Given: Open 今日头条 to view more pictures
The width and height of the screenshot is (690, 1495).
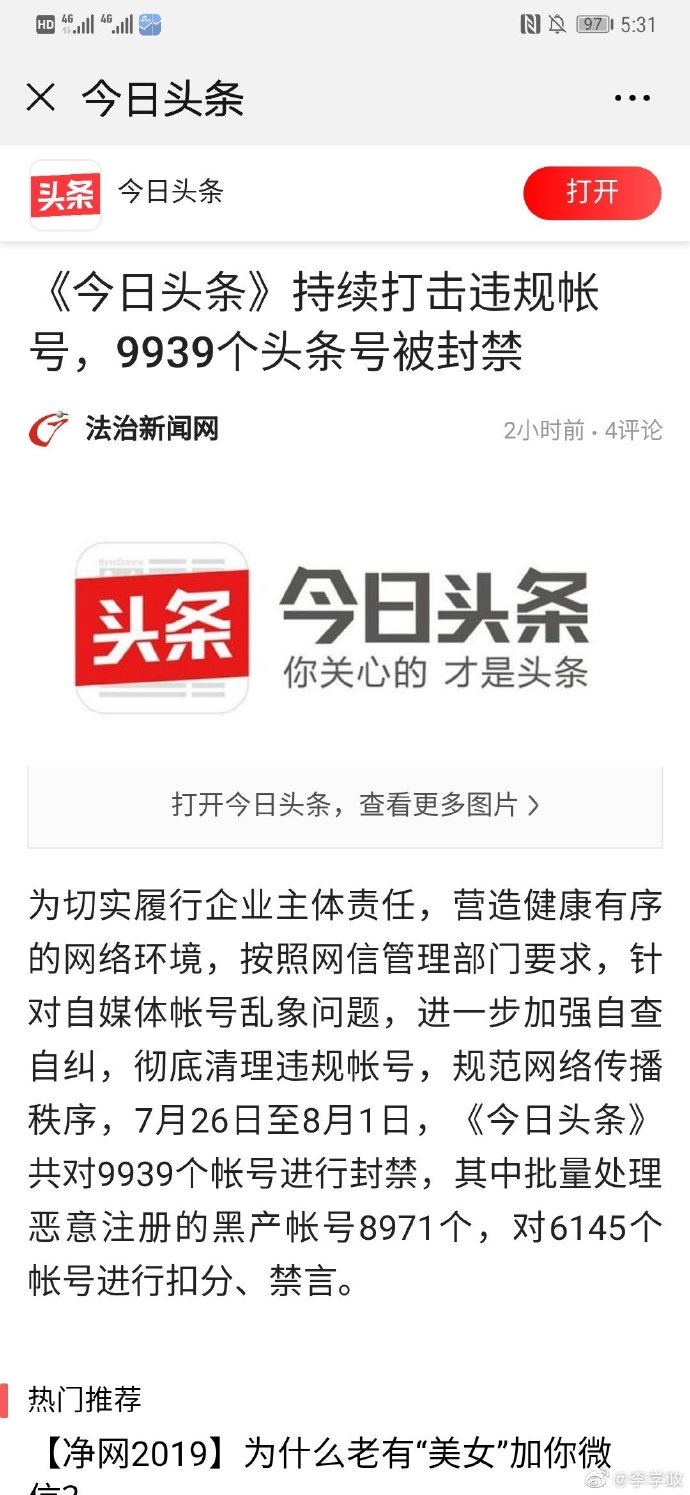Looking at the screenshot, I should coord(345,805).
